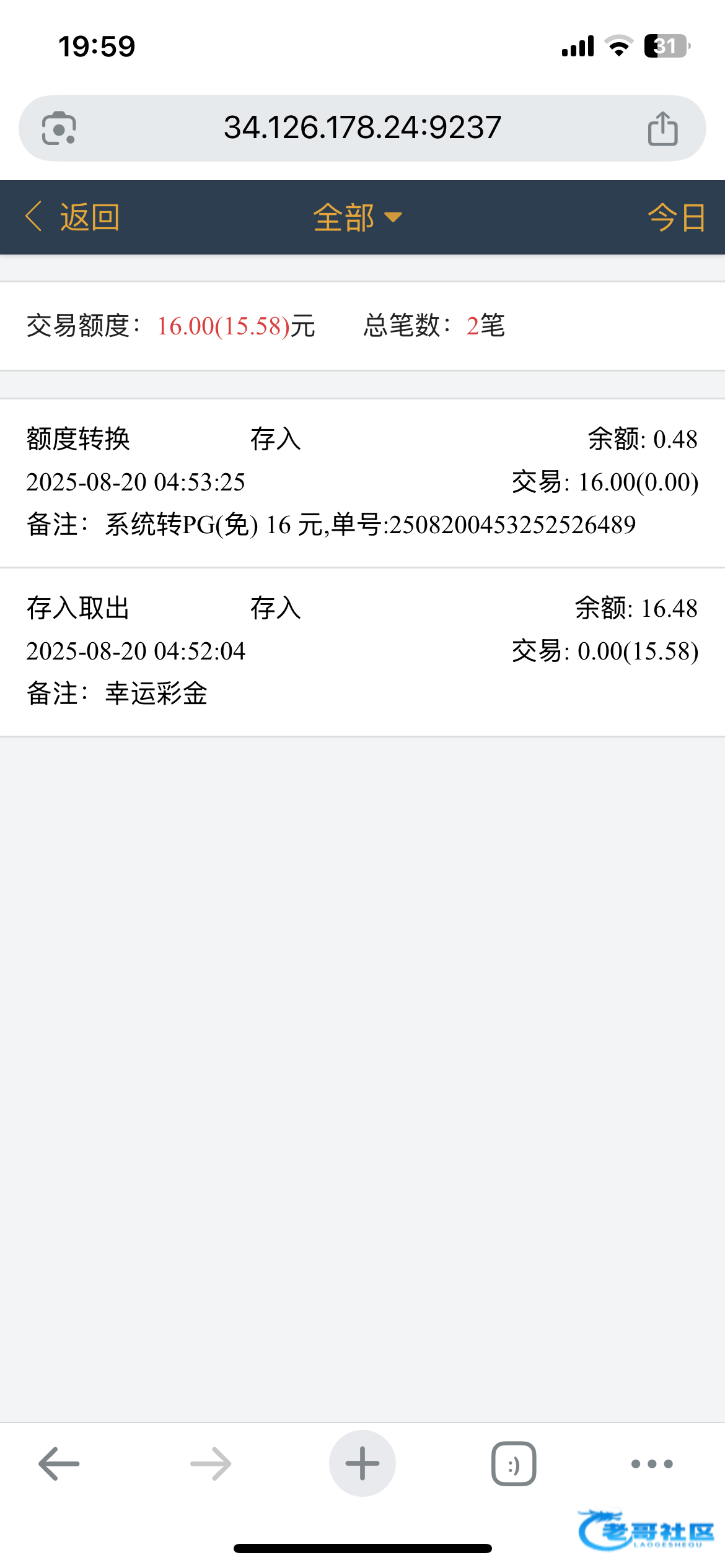Open a new tab with the plus button
This screenshot has width=725, height=1568.
[362, 1464]
